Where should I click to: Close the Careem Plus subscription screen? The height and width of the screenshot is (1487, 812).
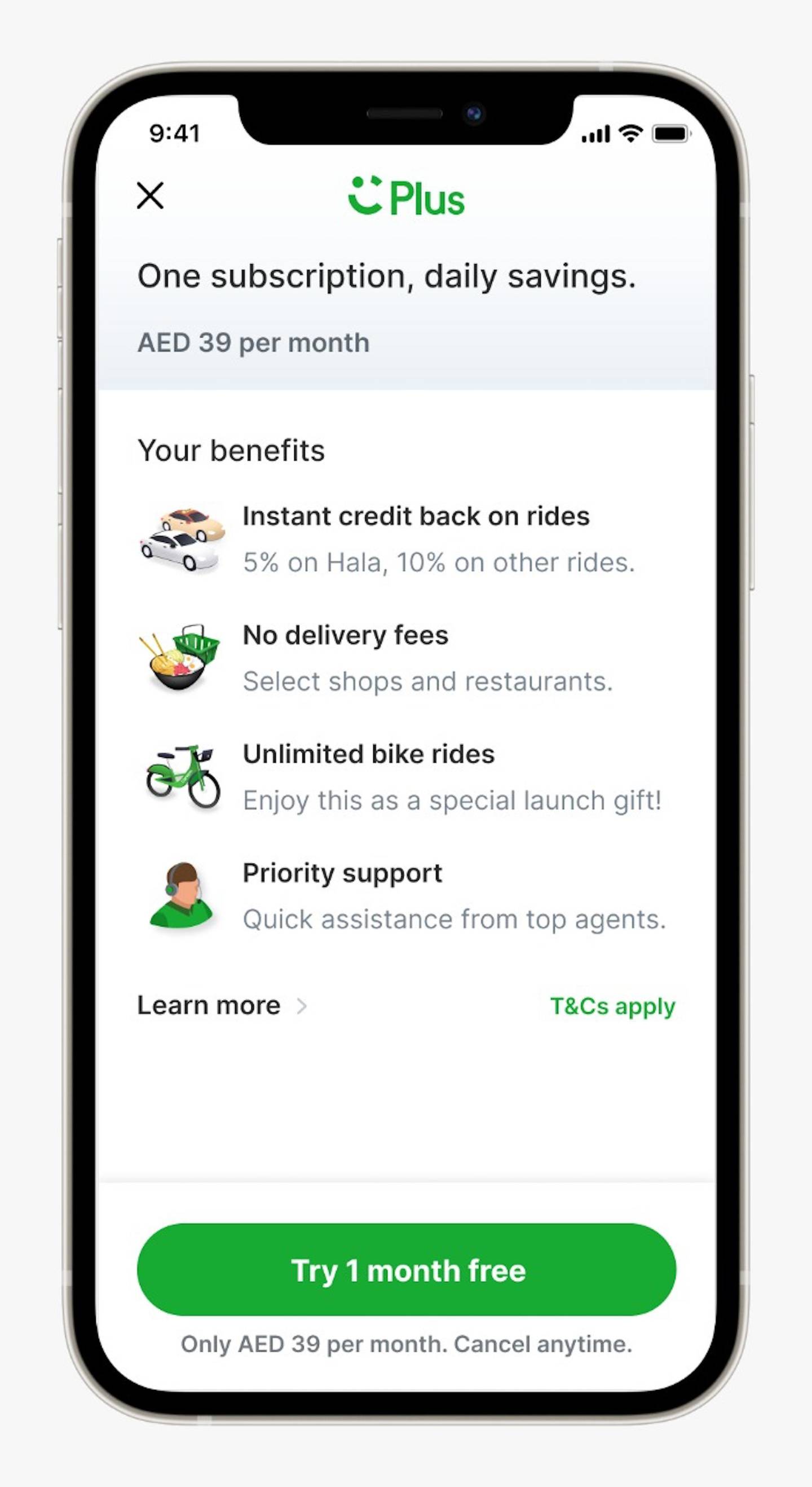(x=150, y=195)
